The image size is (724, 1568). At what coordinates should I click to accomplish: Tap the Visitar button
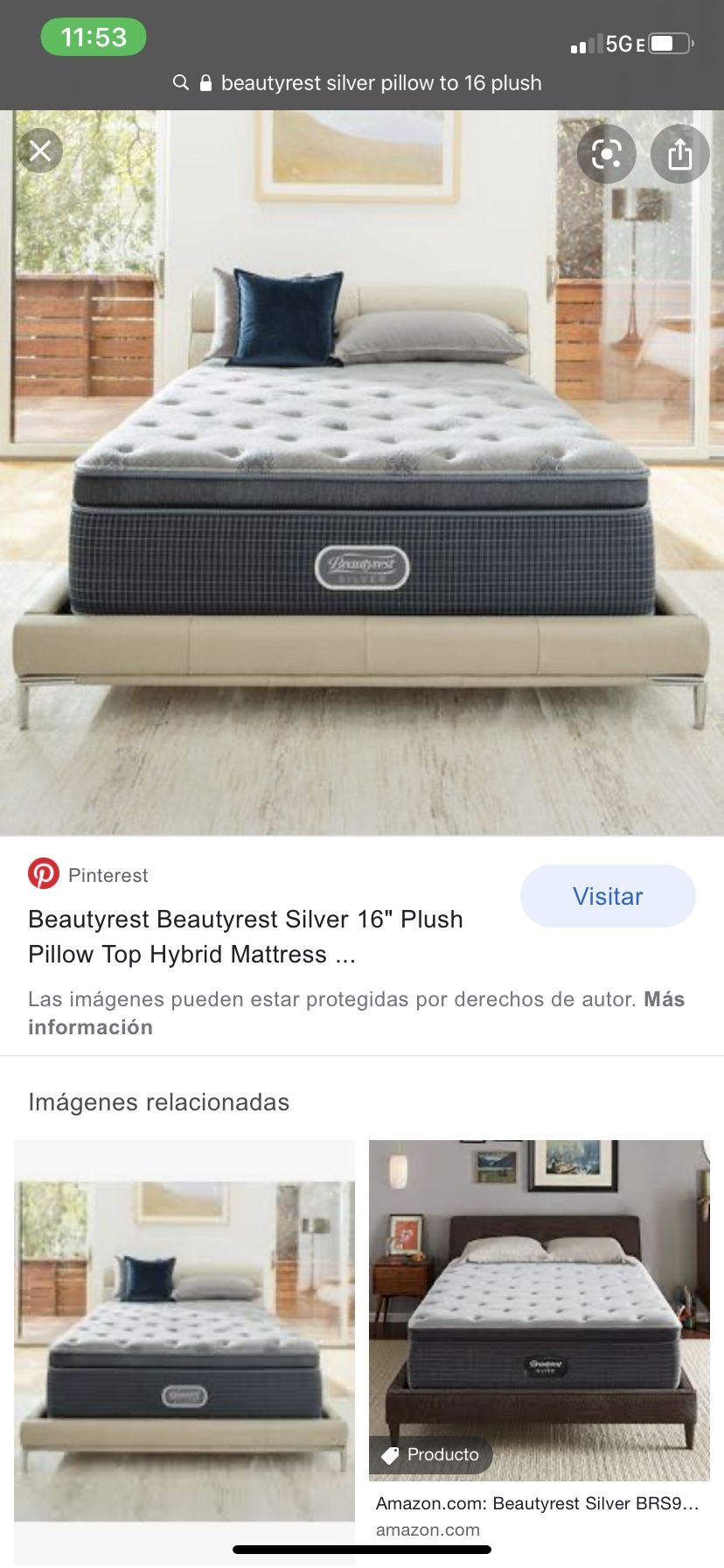(x=607, y=896)
